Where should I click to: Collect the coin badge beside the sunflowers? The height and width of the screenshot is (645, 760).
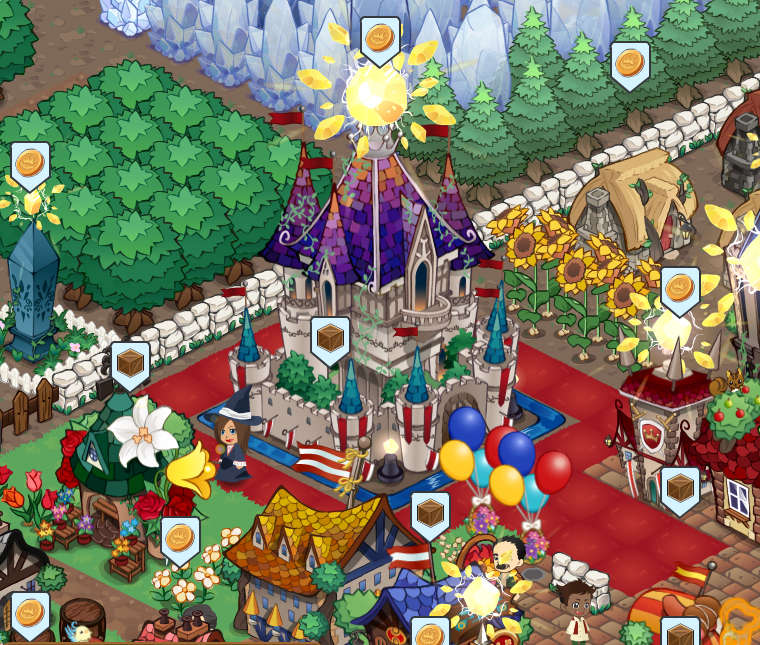680,291
